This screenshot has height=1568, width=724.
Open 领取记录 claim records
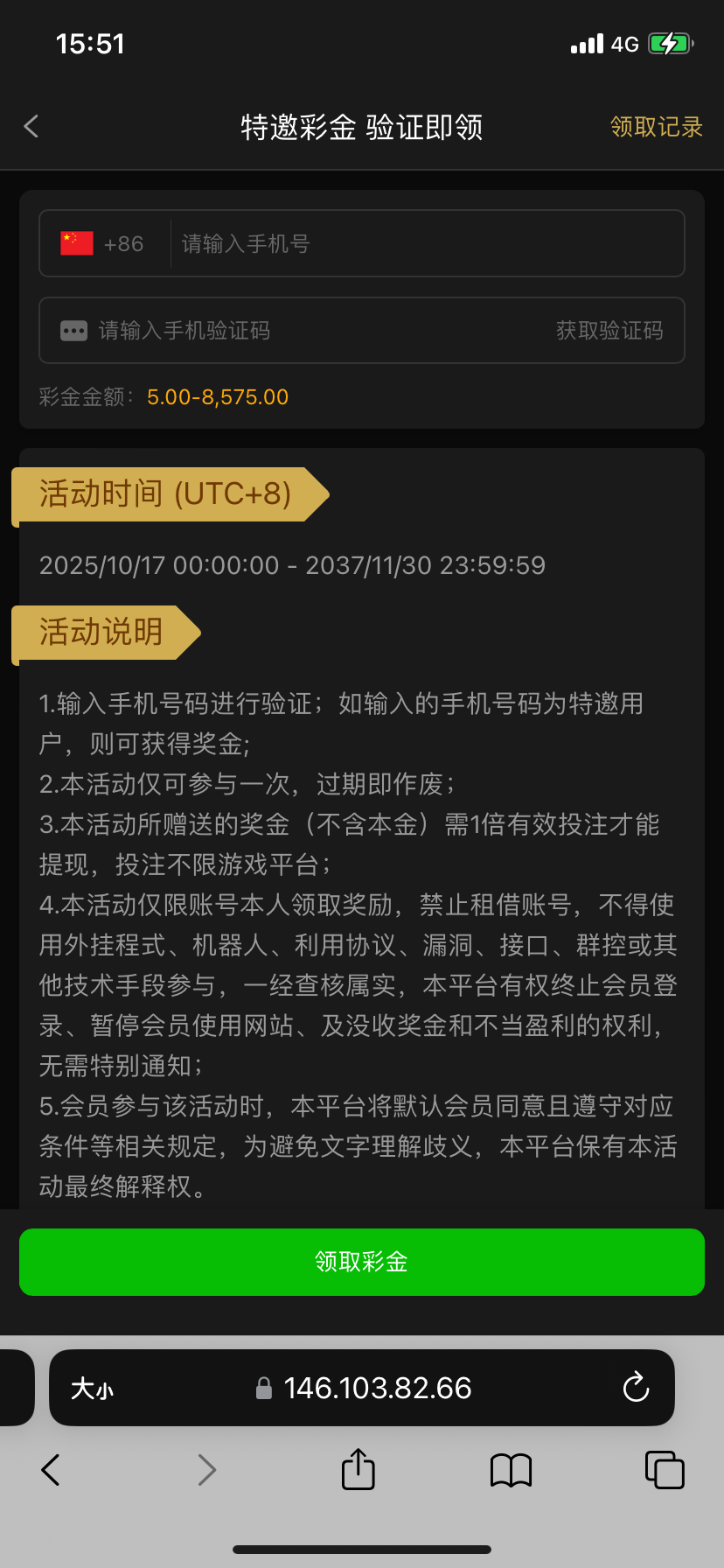click(656, 127)
